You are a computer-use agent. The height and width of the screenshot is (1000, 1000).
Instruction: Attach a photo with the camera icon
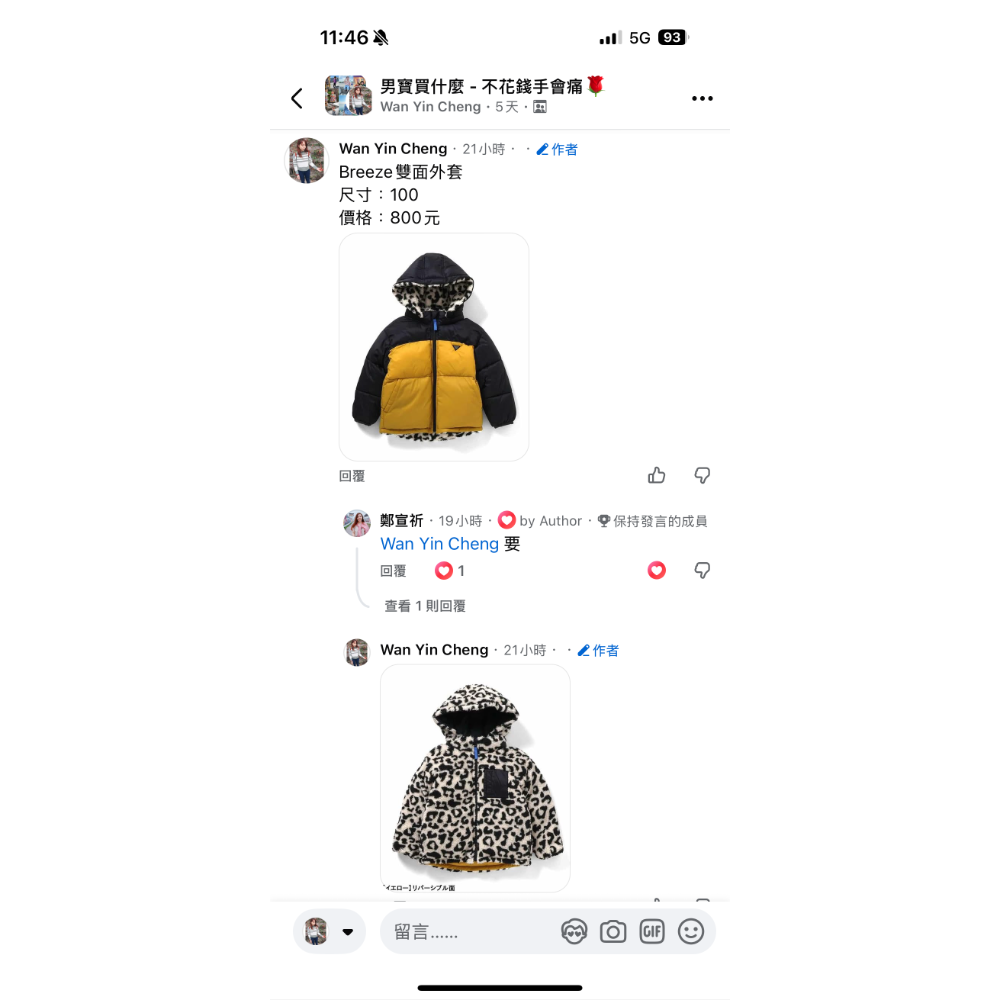[613, 932]
